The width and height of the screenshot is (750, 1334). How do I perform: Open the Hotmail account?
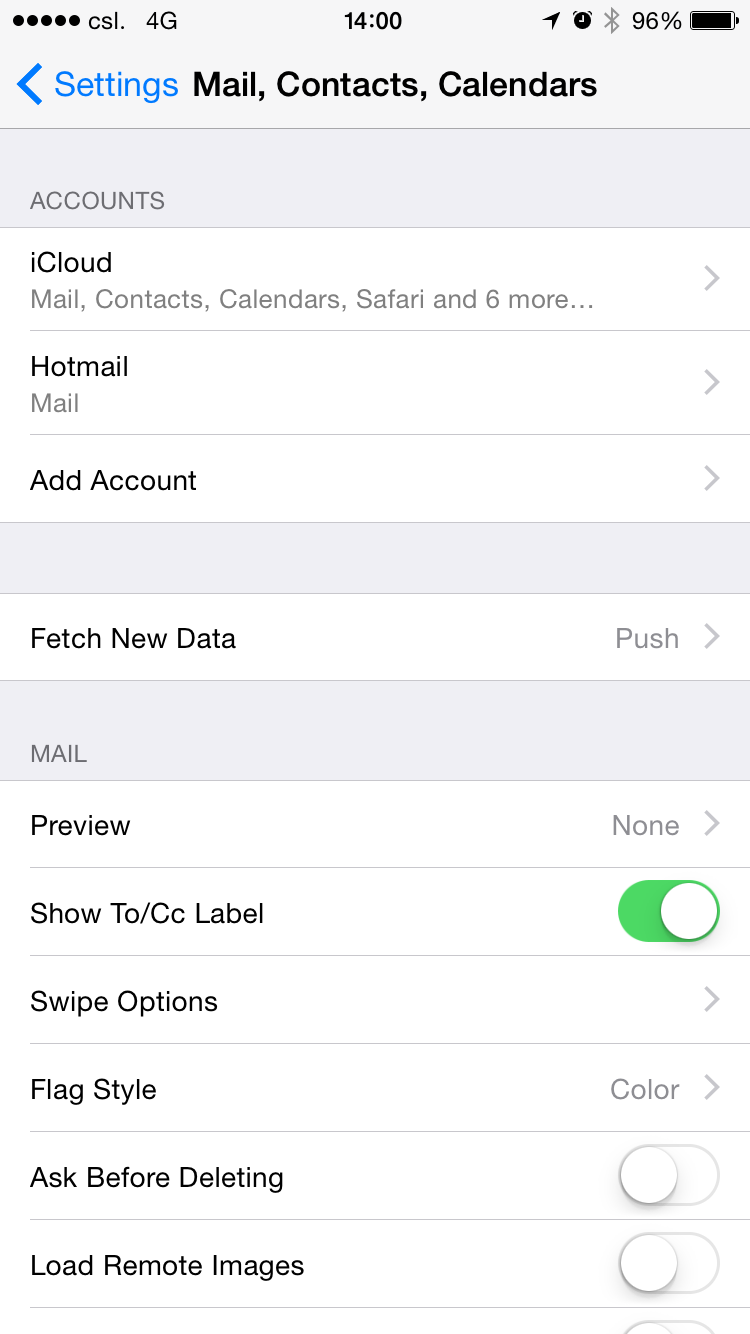click(x=375, y=383)
